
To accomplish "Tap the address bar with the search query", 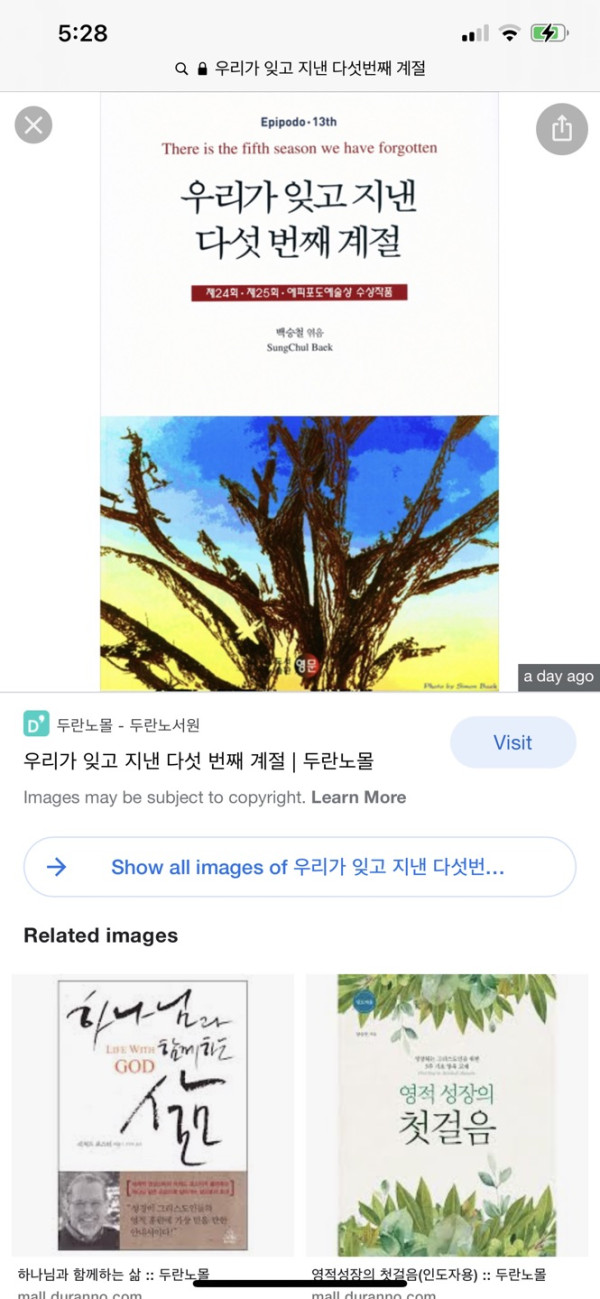I will pos(300,69).
